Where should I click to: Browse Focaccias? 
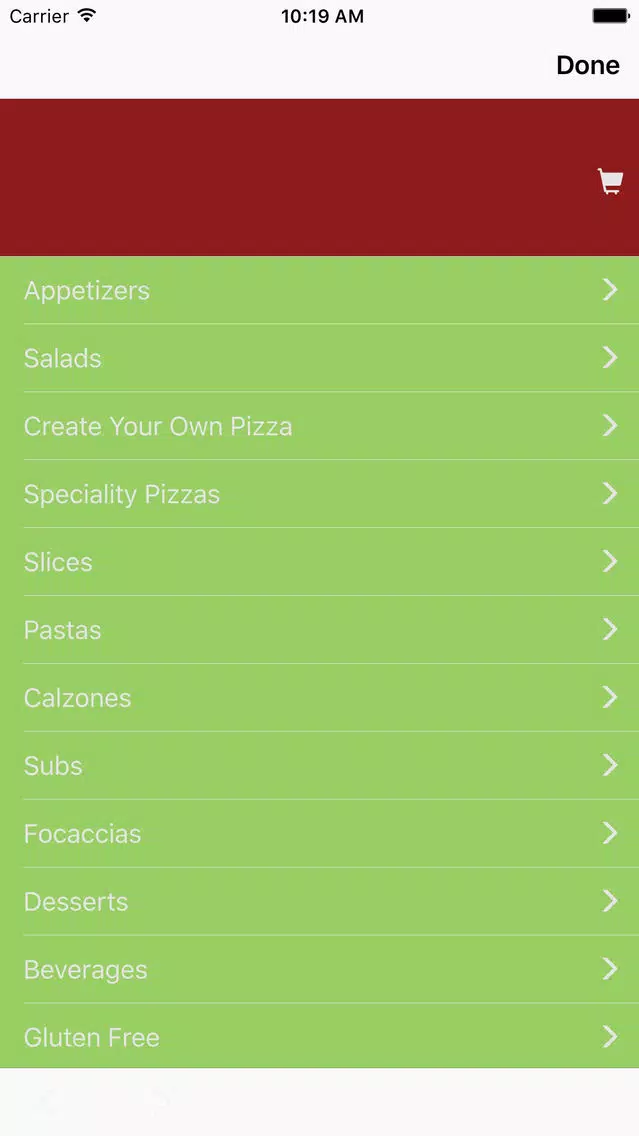[x=320, y=835]
